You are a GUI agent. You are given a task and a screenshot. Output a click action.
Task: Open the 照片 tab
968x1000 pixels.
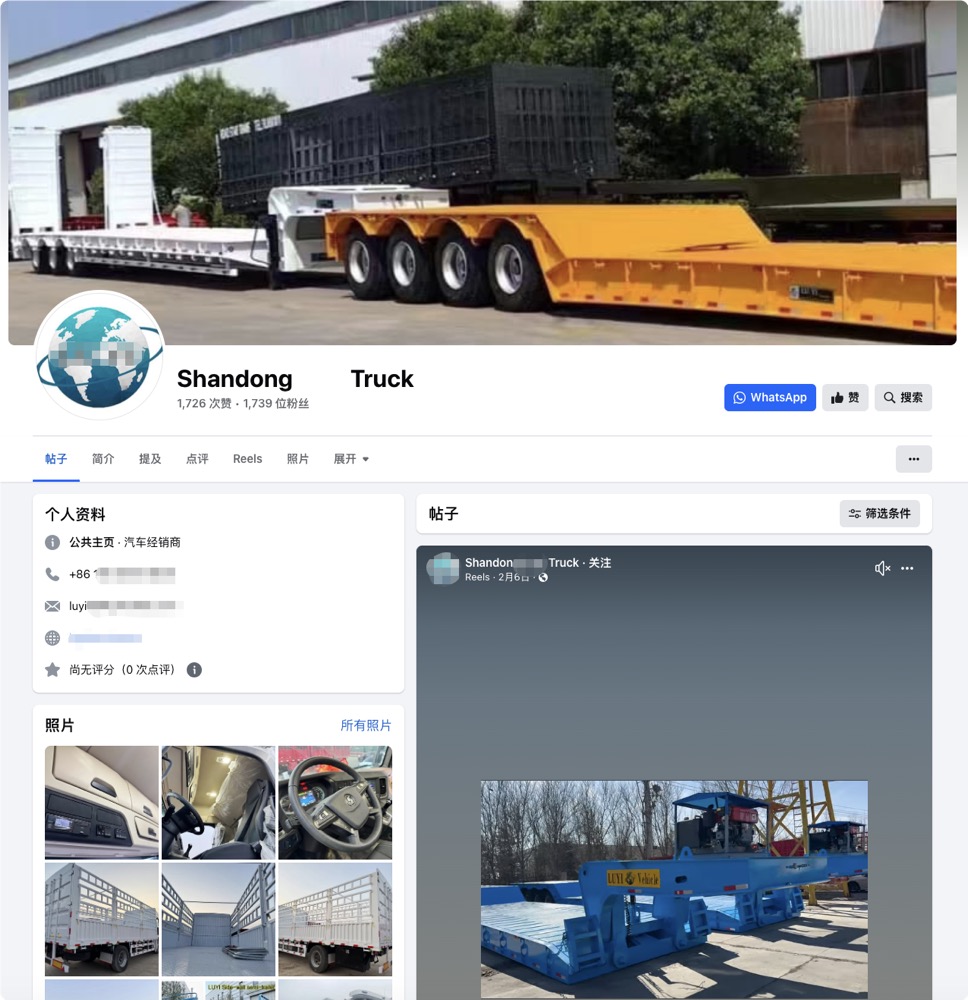[x=298, y=459]
